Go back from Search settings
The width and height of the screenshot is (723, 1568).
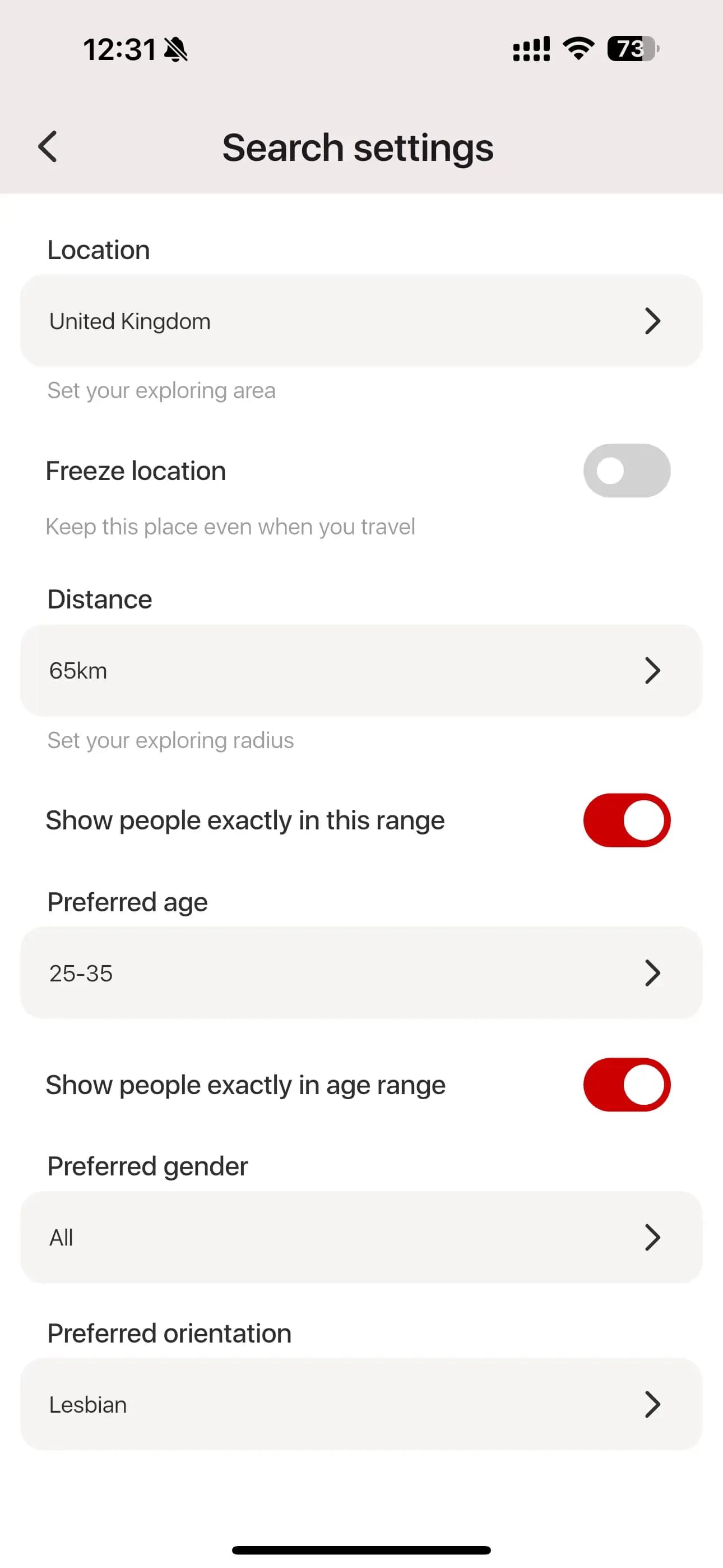[x=48, y=147]
